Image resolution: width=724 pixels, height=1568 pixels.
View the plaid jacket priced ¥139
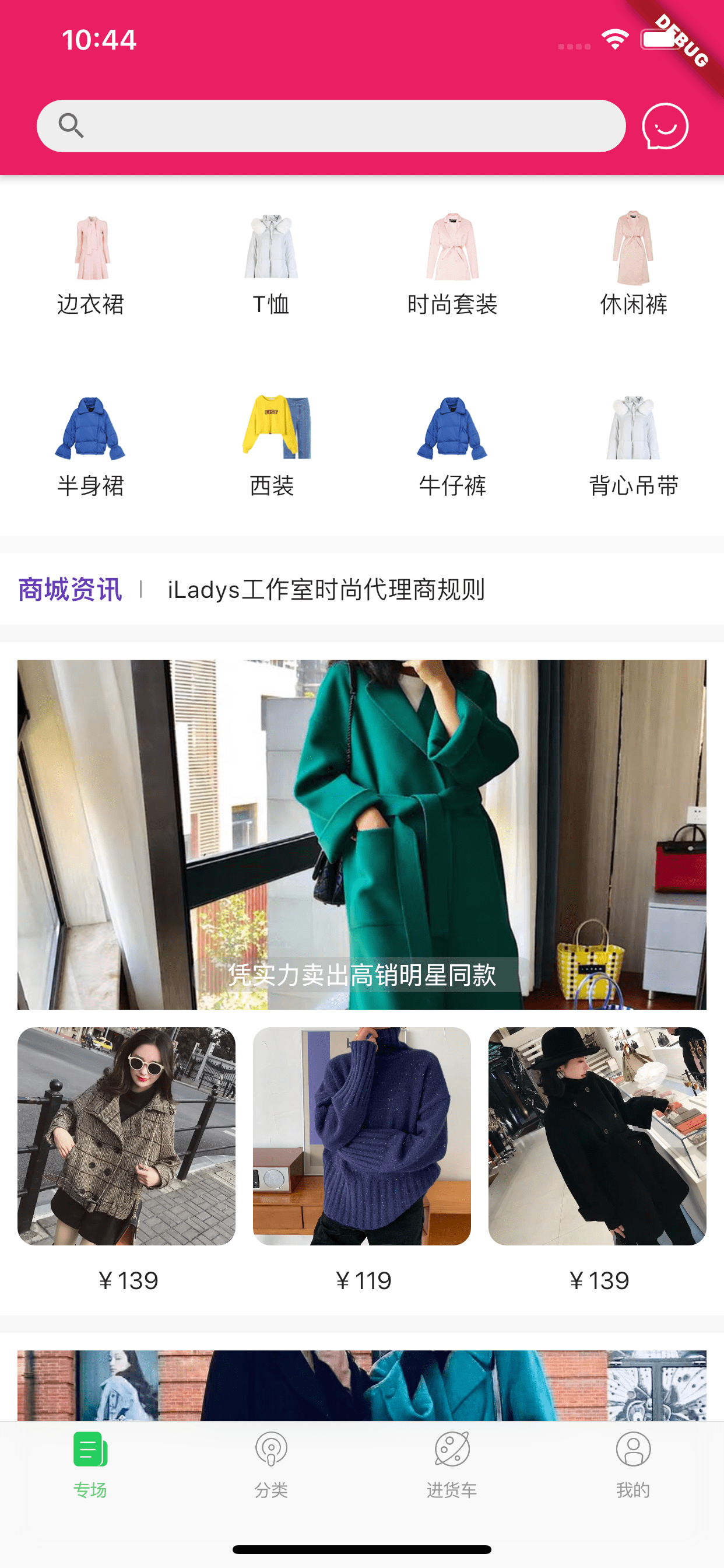pos(126,1136)
